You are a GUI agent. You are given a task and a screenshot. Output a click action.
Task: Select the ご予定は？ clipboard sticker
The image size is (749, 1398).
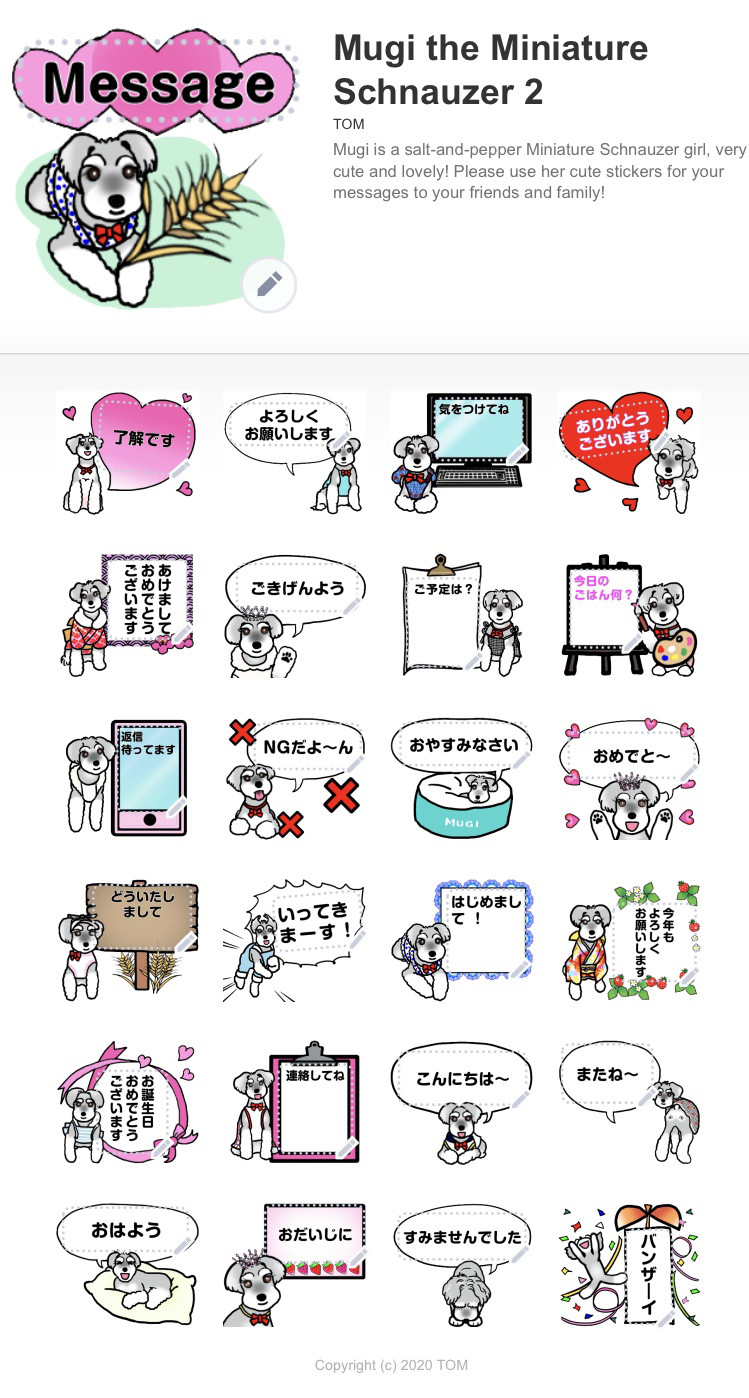tap(460, 615)
